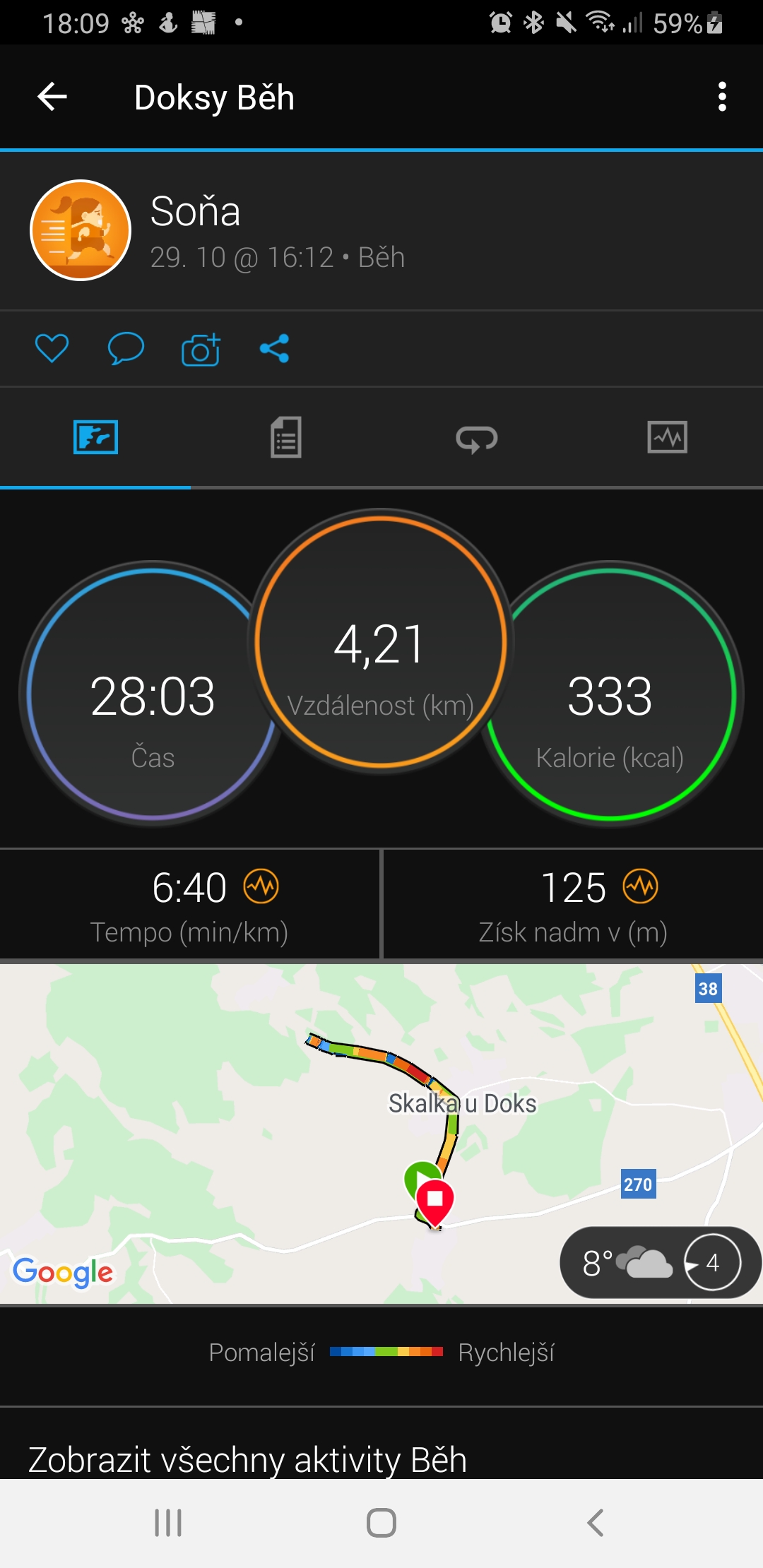The width and height of the screenshot is (763, 1568).
Task: Share the Doksy Běh activity
Action: point(275,348)
